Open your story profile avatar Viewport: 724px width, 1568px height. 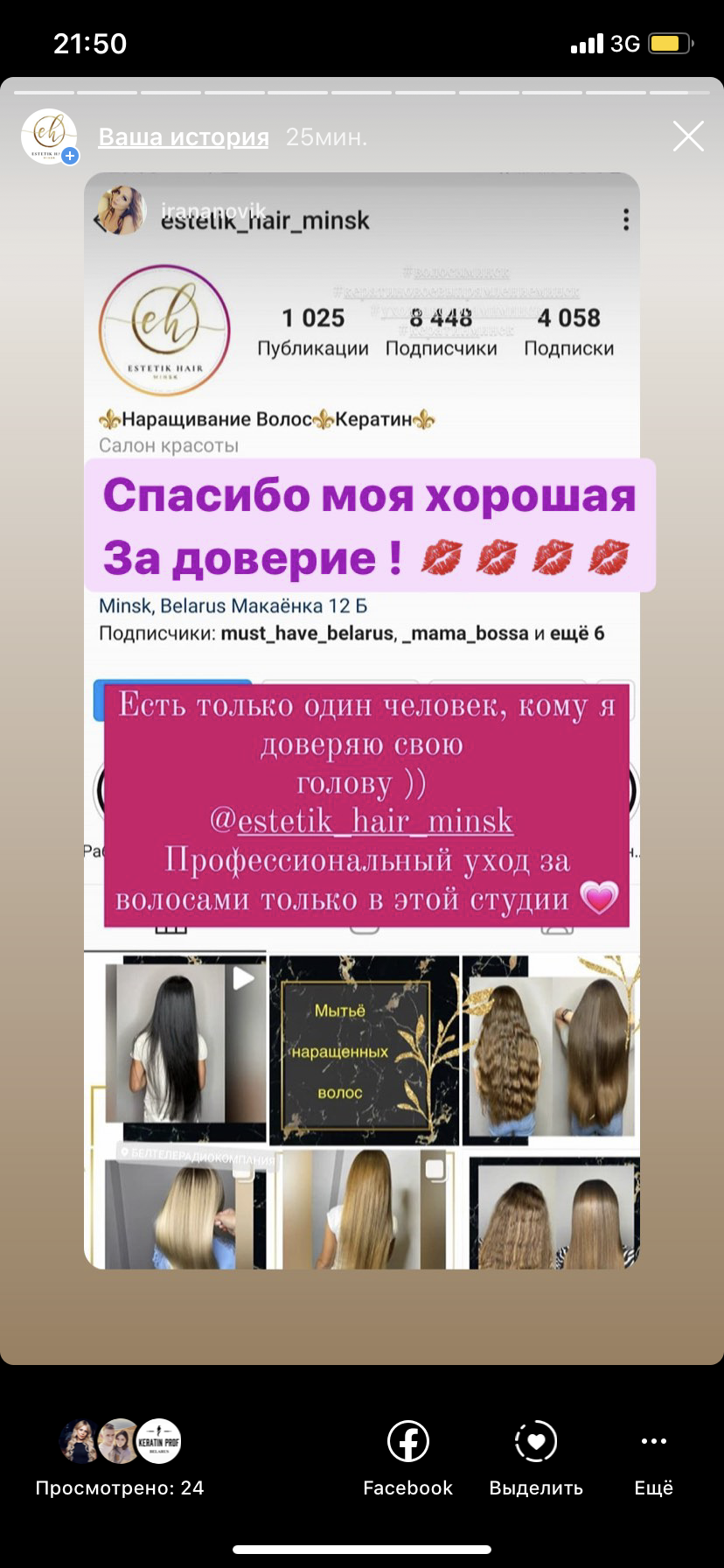[50, 136]
